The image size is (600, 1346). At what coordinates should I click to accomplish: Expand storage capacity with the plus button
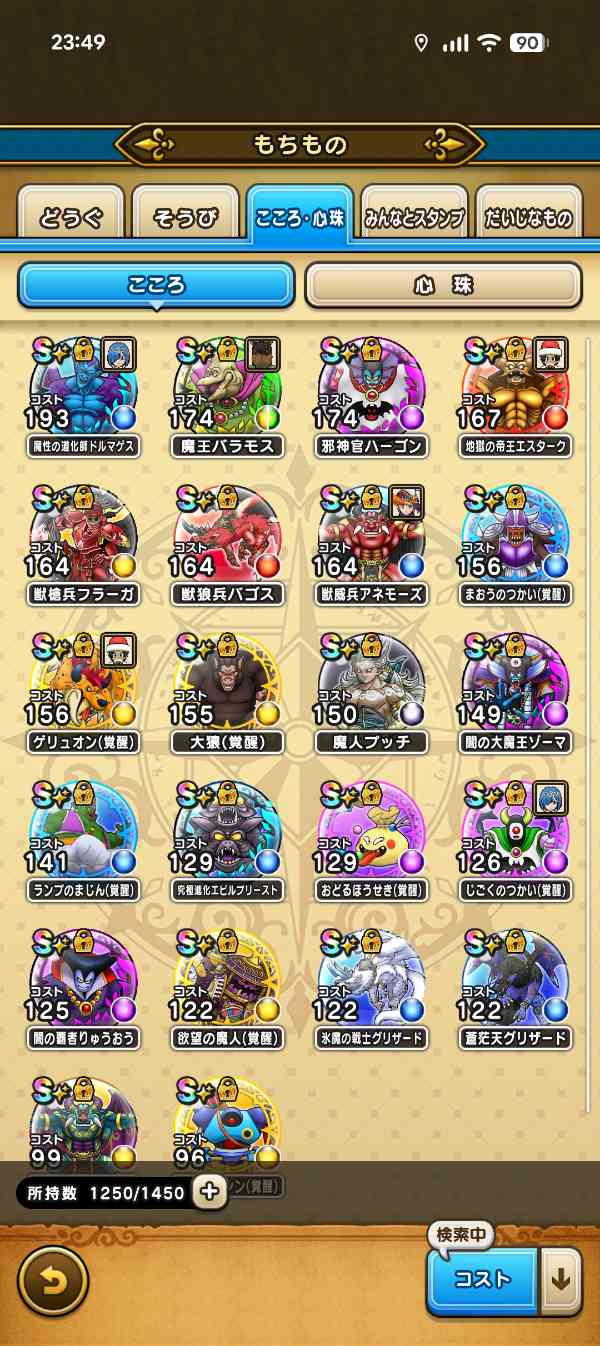pos(209,1192)
